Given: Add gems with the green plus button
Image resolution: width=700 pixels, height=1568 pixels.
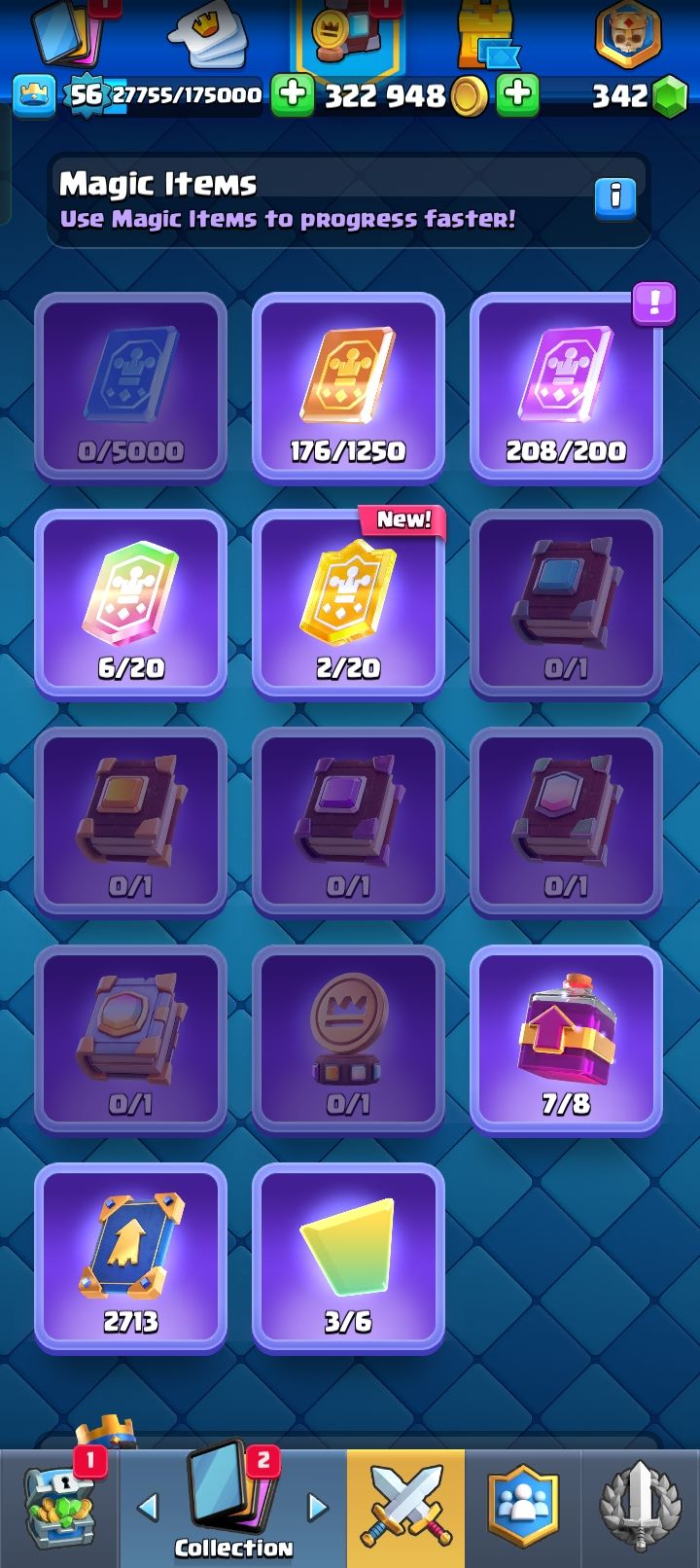Looking at the screenshot, I should click(x=518, y=95).
